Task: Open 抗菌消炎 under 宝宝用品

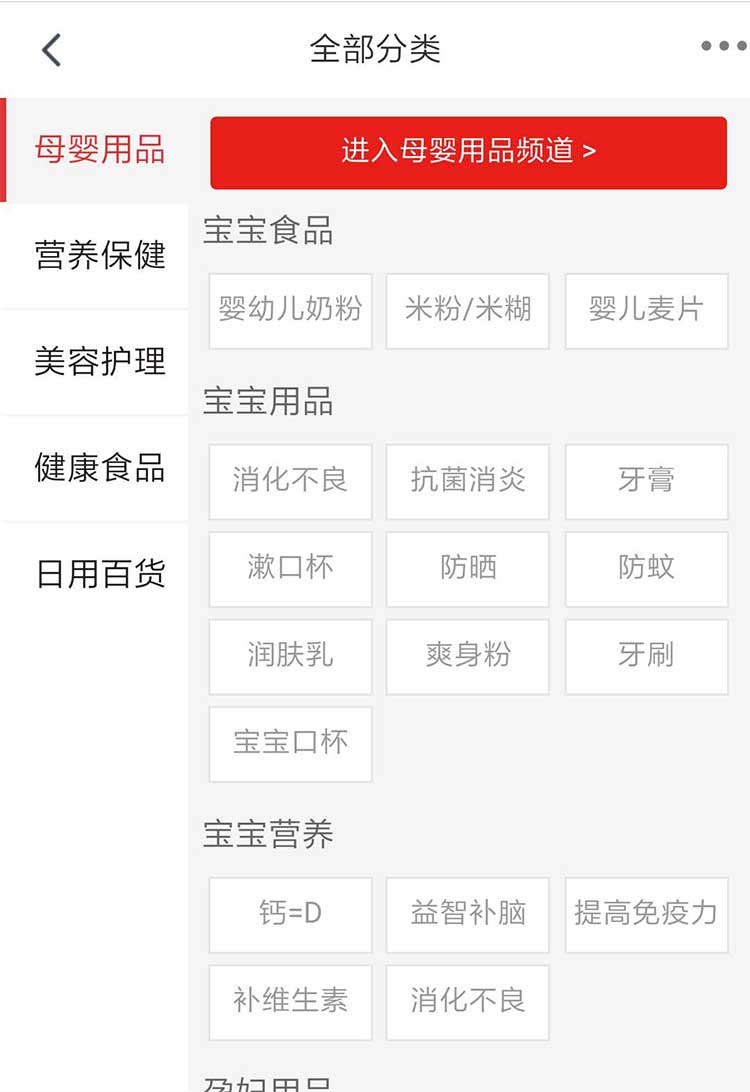Action: pos(467,481)
